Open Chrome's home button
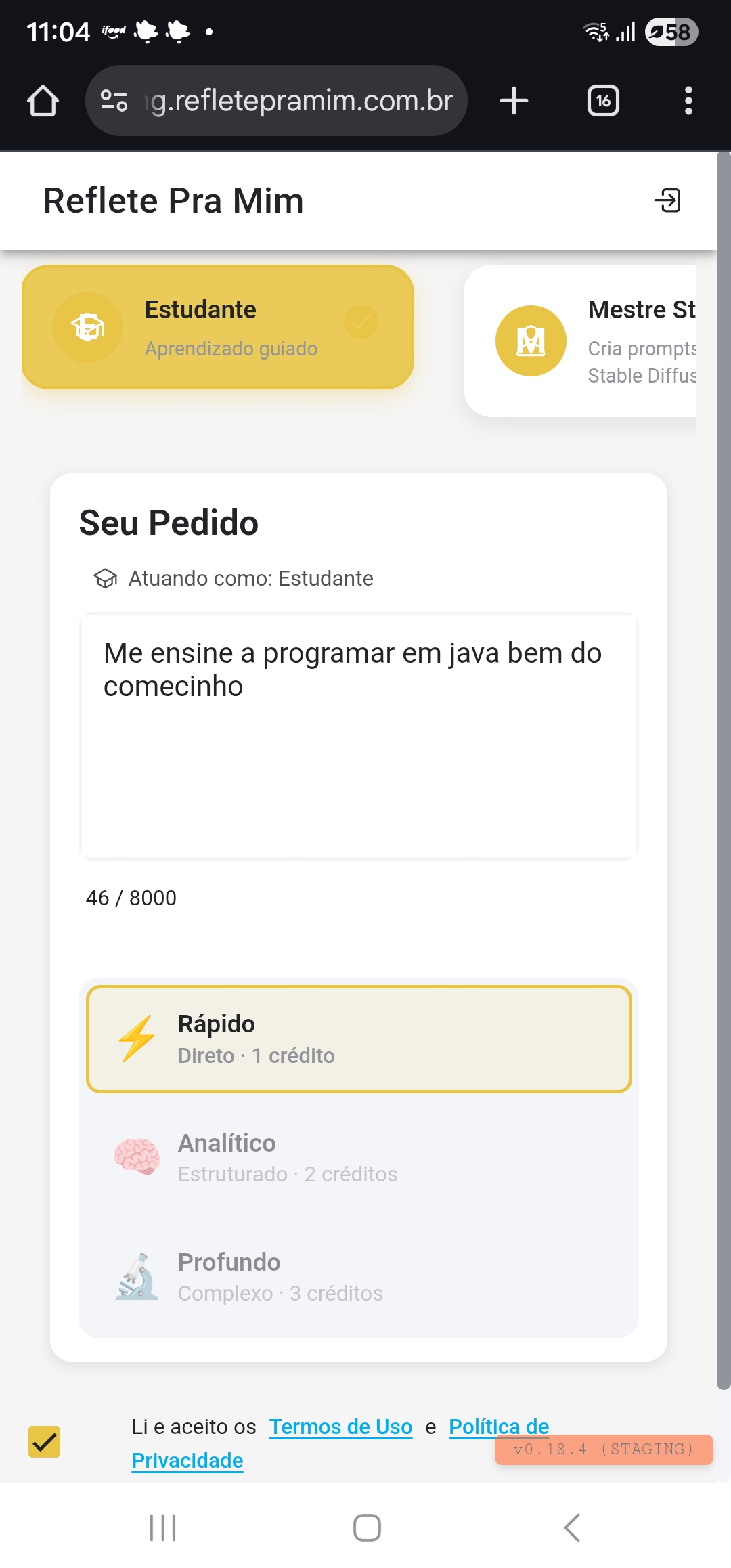The width and height of the screenshot is (731, 1568). pyautogui.click(x=43, y=100)
